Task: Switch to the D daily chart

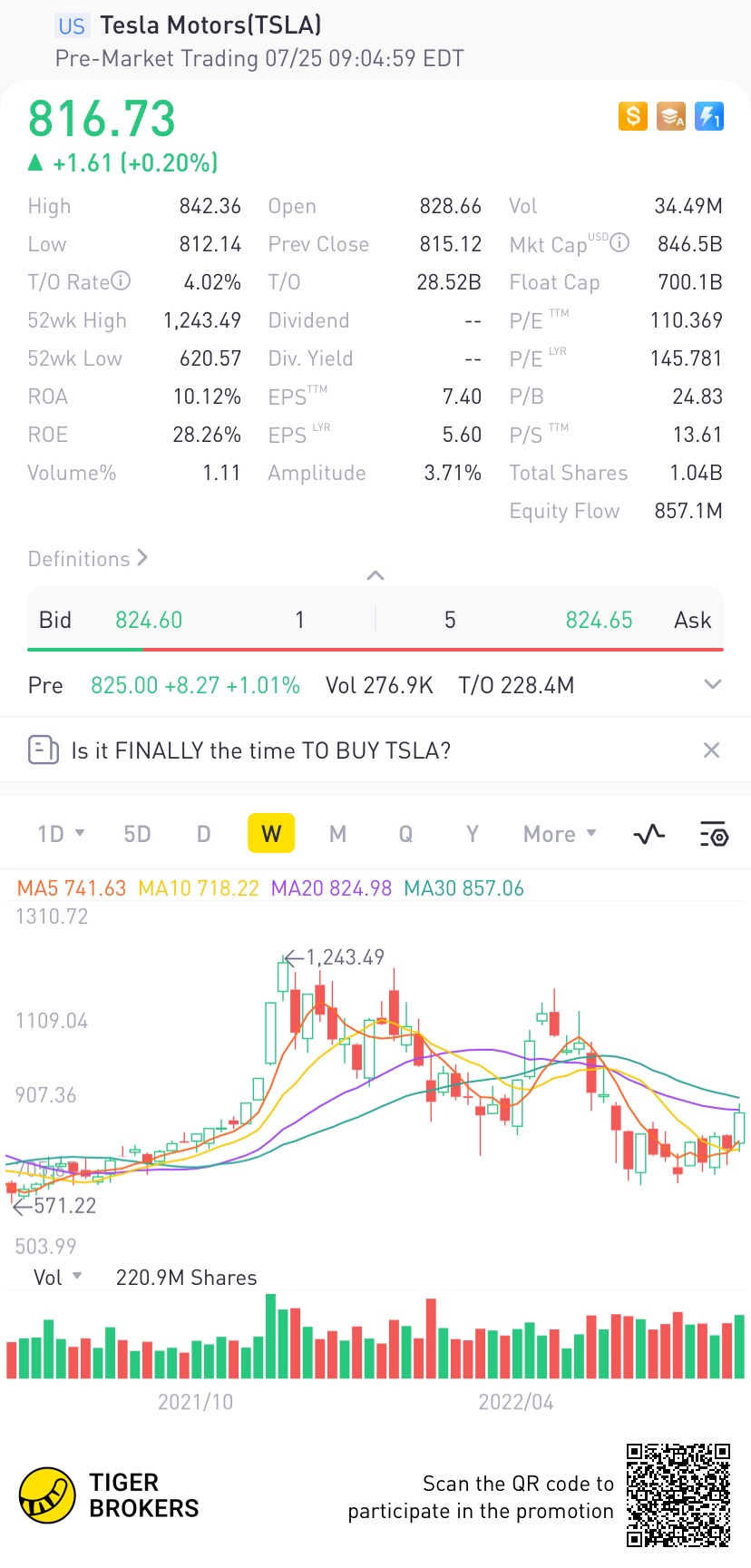Action: click(204, 834)
